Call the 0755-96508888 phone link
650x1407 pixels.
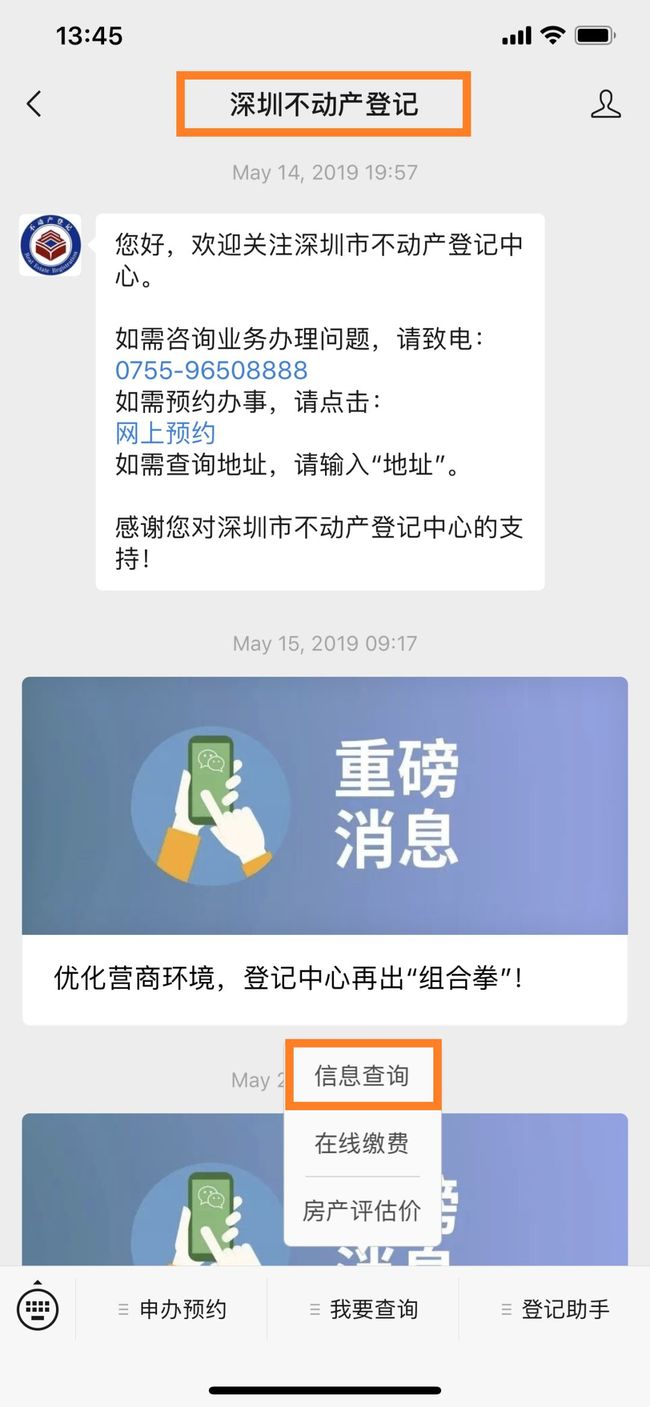[x=211, y=370]
